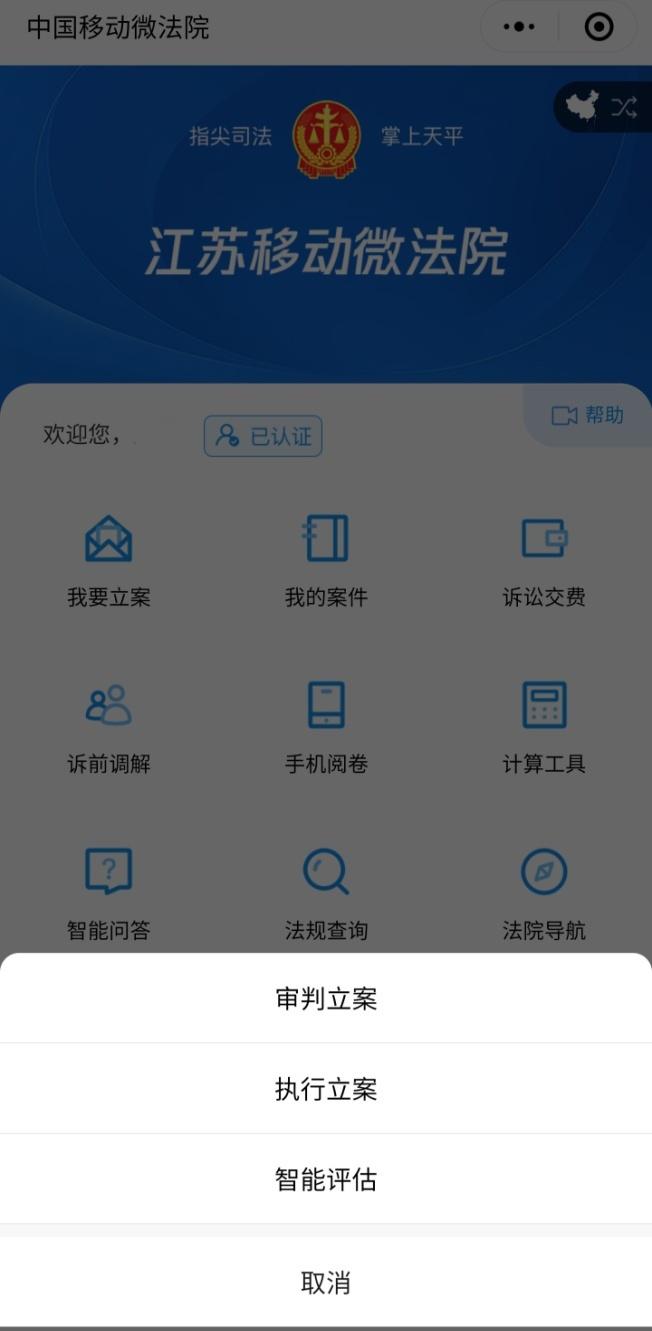Open 智能评估 from the sheet
Viewport: 652px width, 1331px height.
pyautogui.click(x=326, y=1180)
